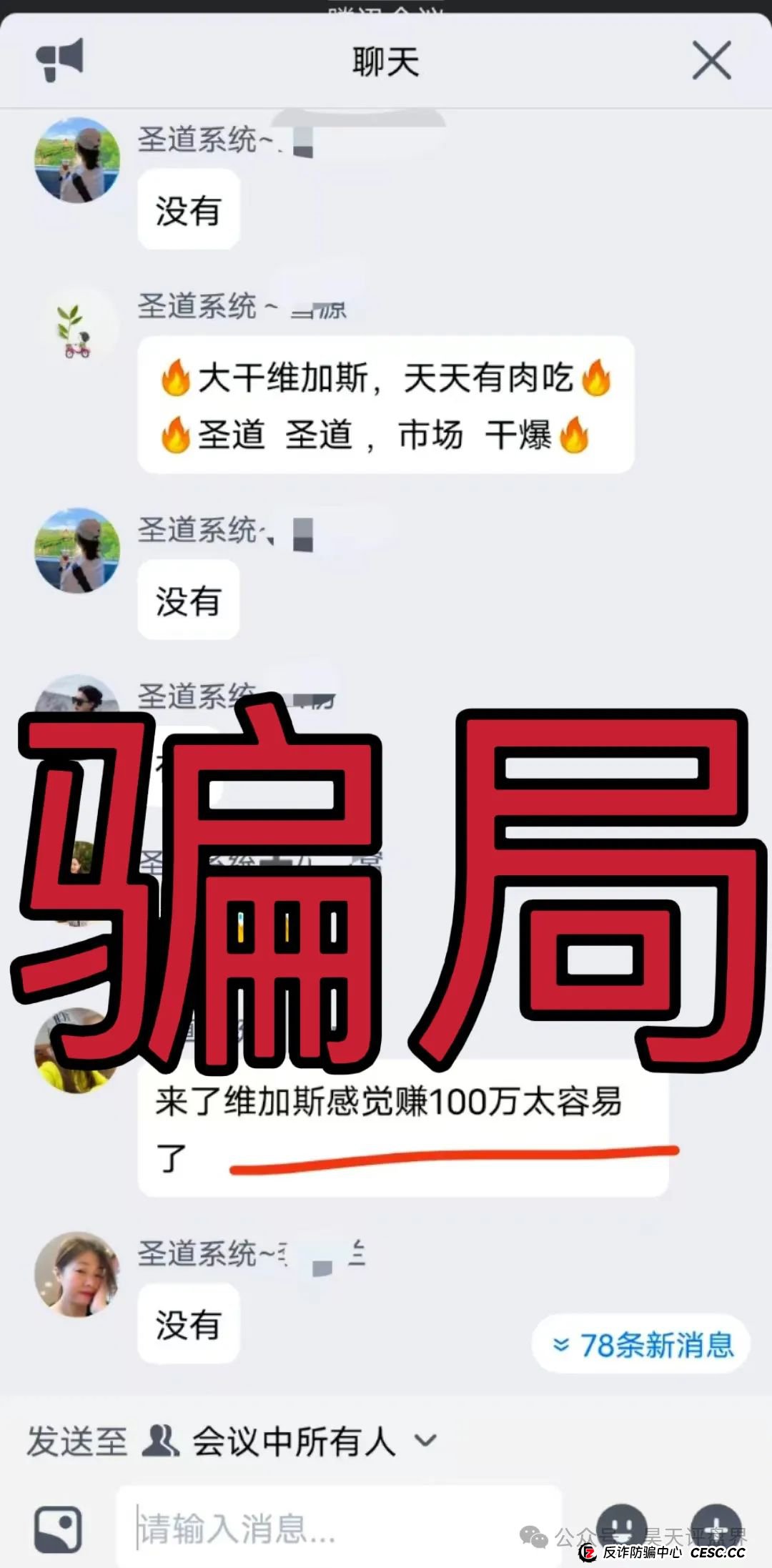The width and height of the screenshot is (772, 1568).
Task: Open the announcement megaphone icon
Action: point(60,59)
